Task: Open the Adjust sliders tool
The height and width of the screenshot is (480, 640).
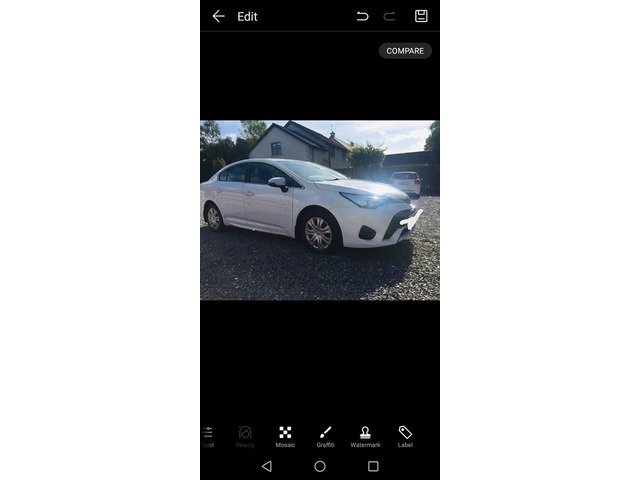Action: pyautogui.click(x=207, y=435)
